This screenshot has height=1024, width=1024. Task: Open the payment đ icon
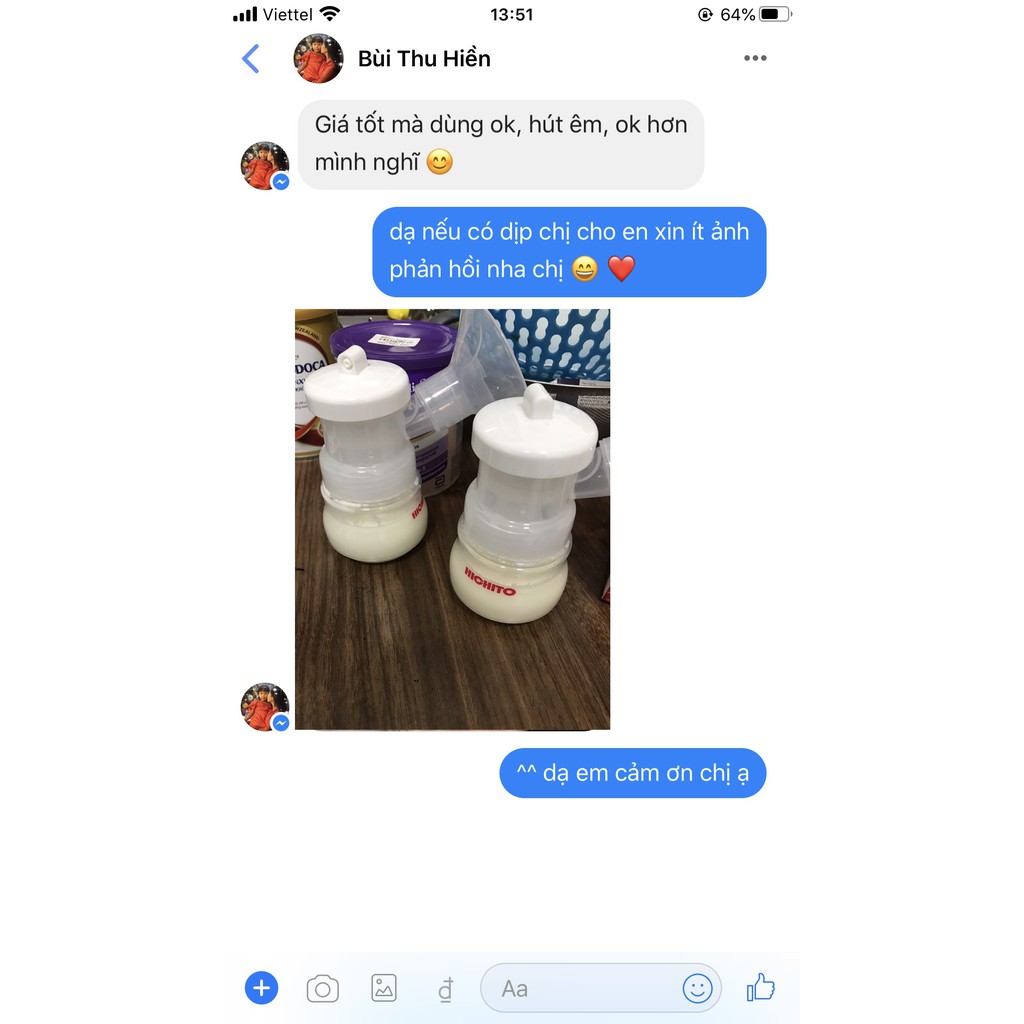pos(445,990)
